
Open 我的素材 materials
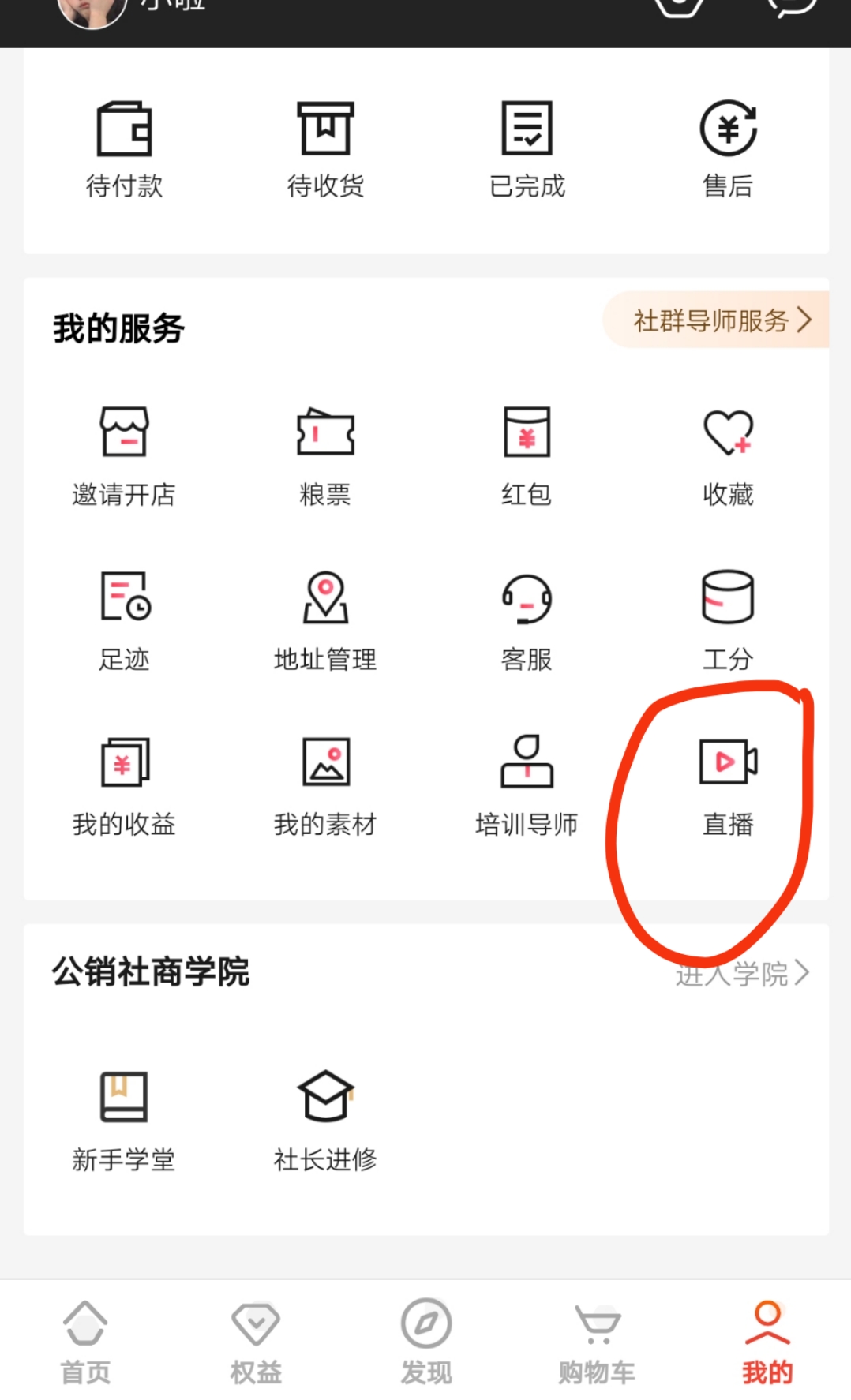(x=325, y=786)
